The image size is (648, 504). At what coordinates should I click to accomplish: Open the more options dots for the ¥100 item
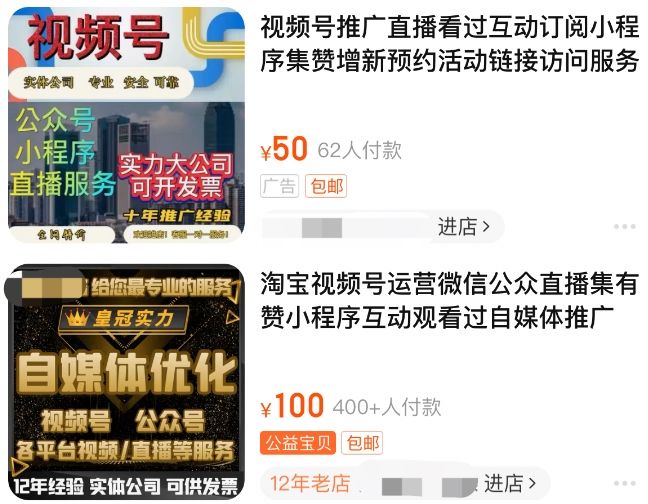pyautogui.click(x=624, y=483)
